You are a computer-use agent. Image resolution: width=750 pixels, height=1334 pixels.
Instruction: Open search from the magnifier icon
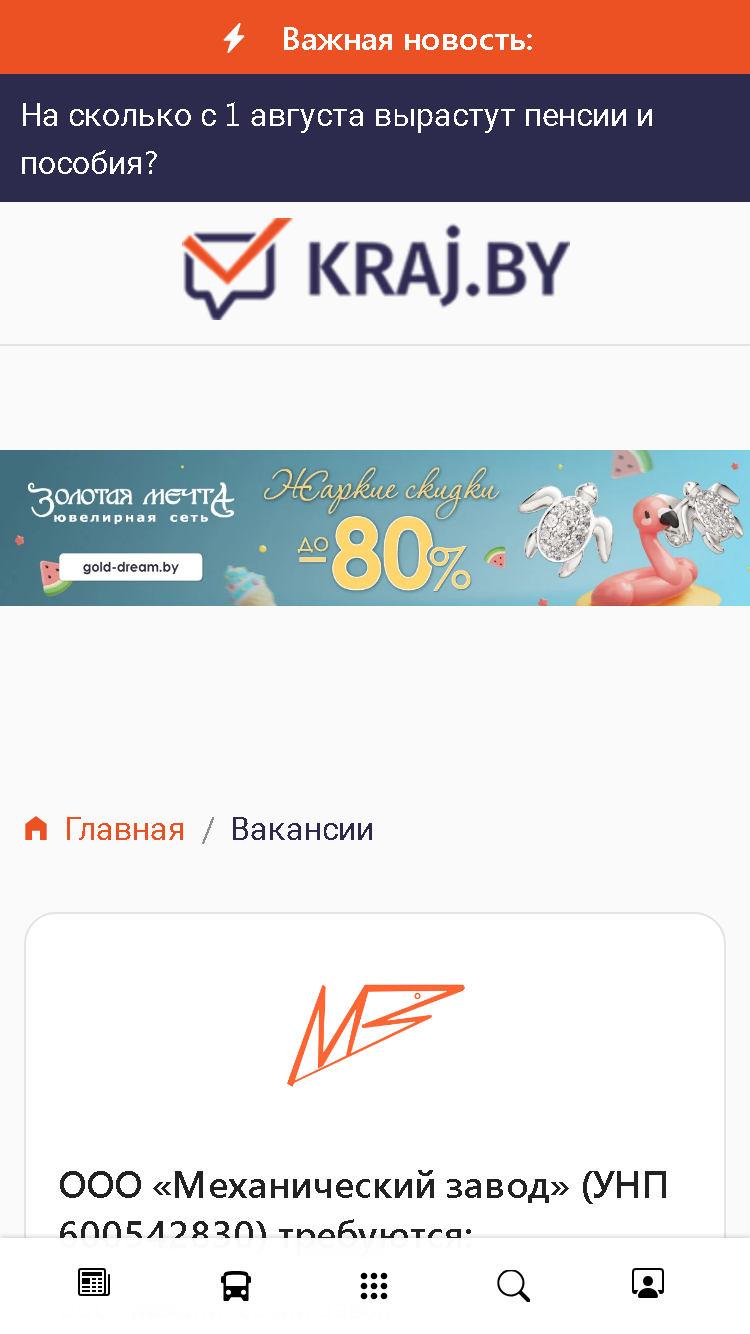coord(513,1285)
